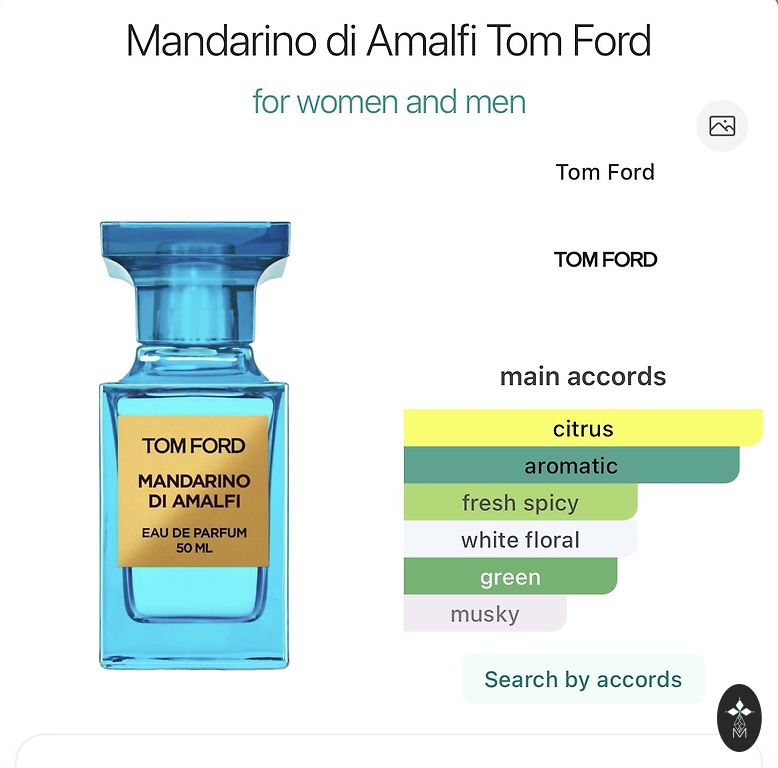
Task: Open the Tom Ford designer link
Action: [x=605, y=172]
